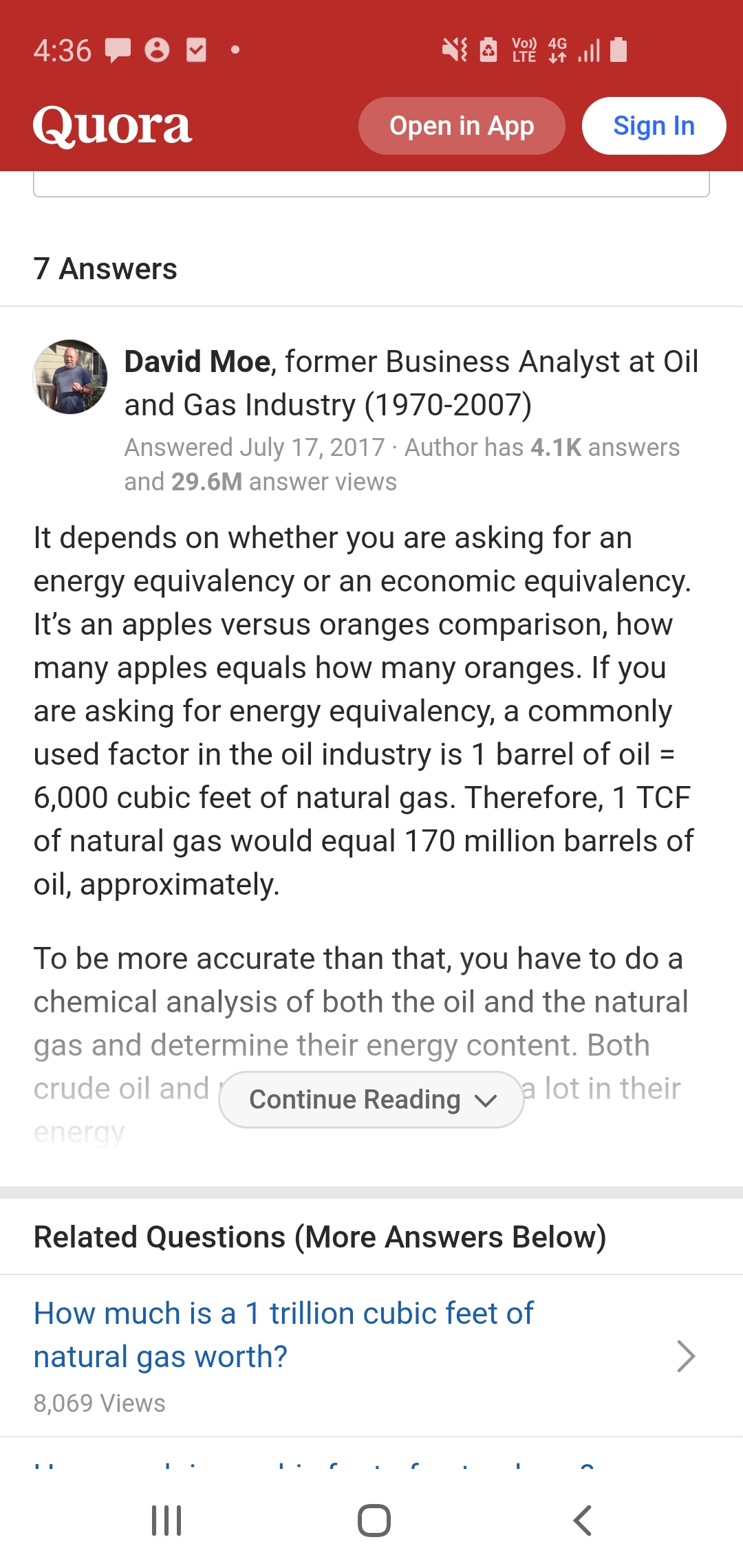Tap the Open in App button
This screenshot has width=743, height=1568.
click(462, 126)
